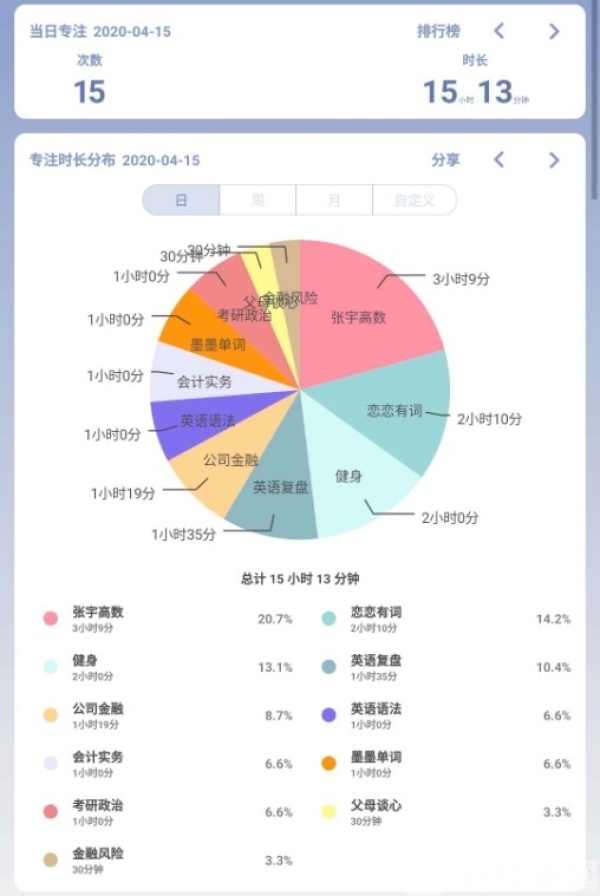Viewport: 600px width, 896px height.
Task: Show next date in 专注时长分布
Action: pyautogui.click(x=554, y=160)
